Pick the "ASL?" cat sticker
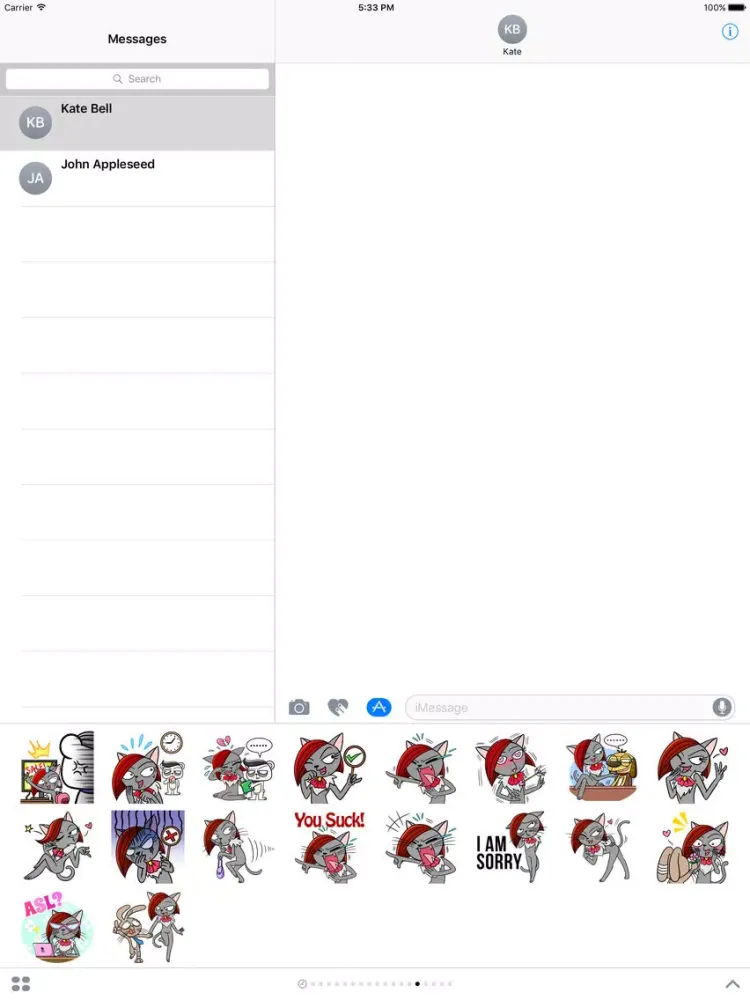This screenshot has height=1000, width=750. pyautogui.click(x=57, y=926)
